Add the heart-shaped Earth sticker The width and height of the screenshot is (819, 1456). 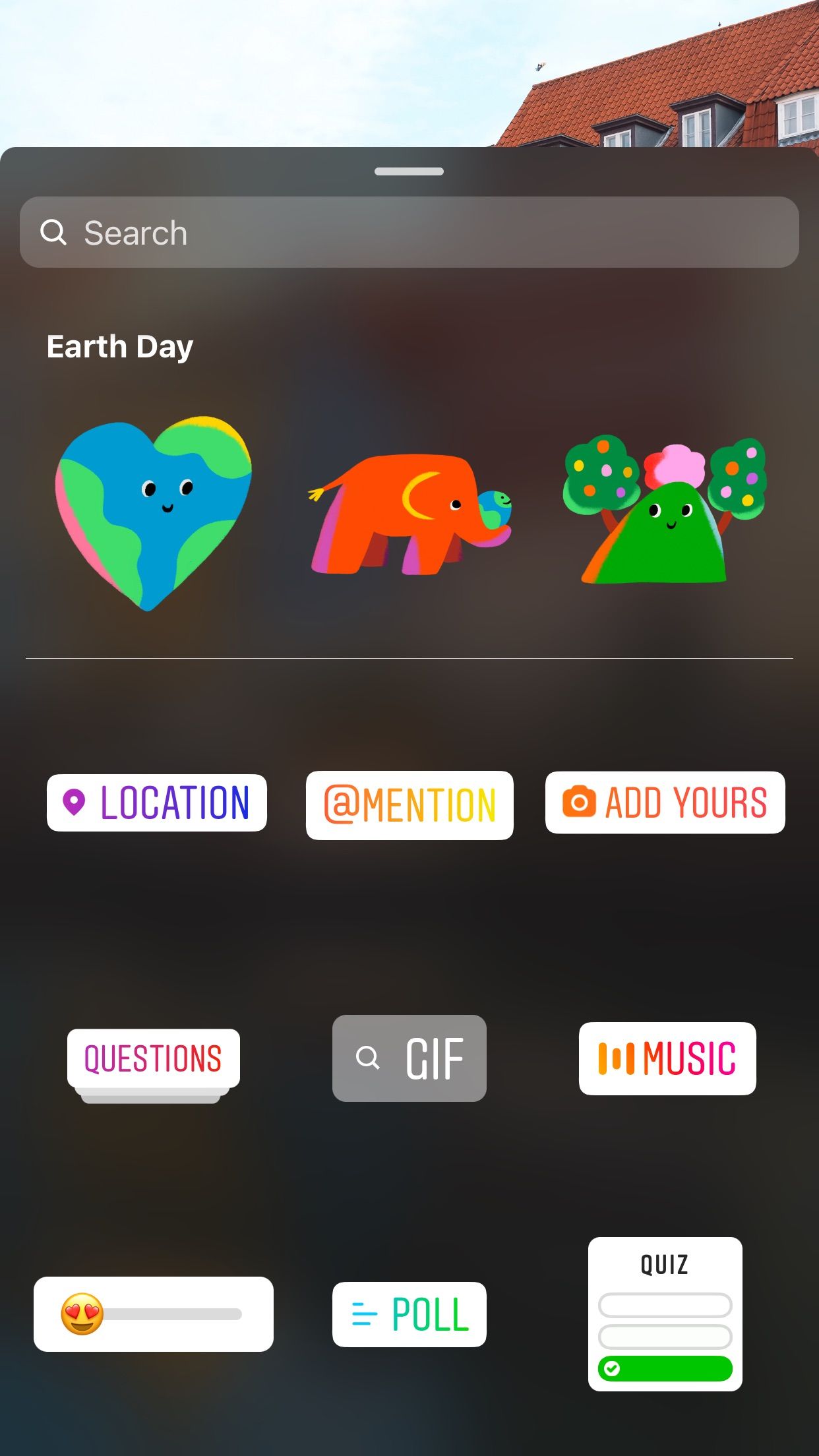153,512
